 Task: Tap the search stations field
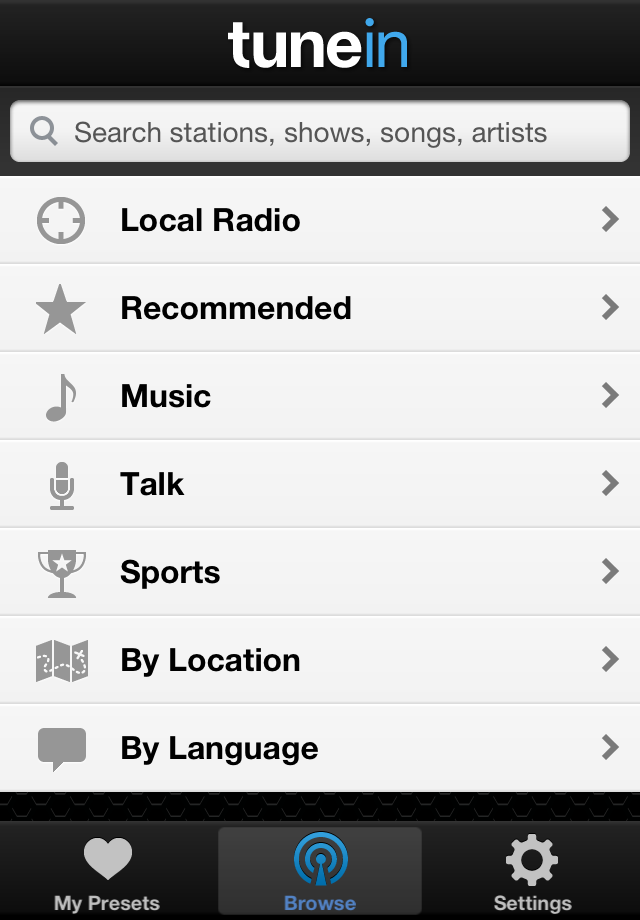pos(320,132)
